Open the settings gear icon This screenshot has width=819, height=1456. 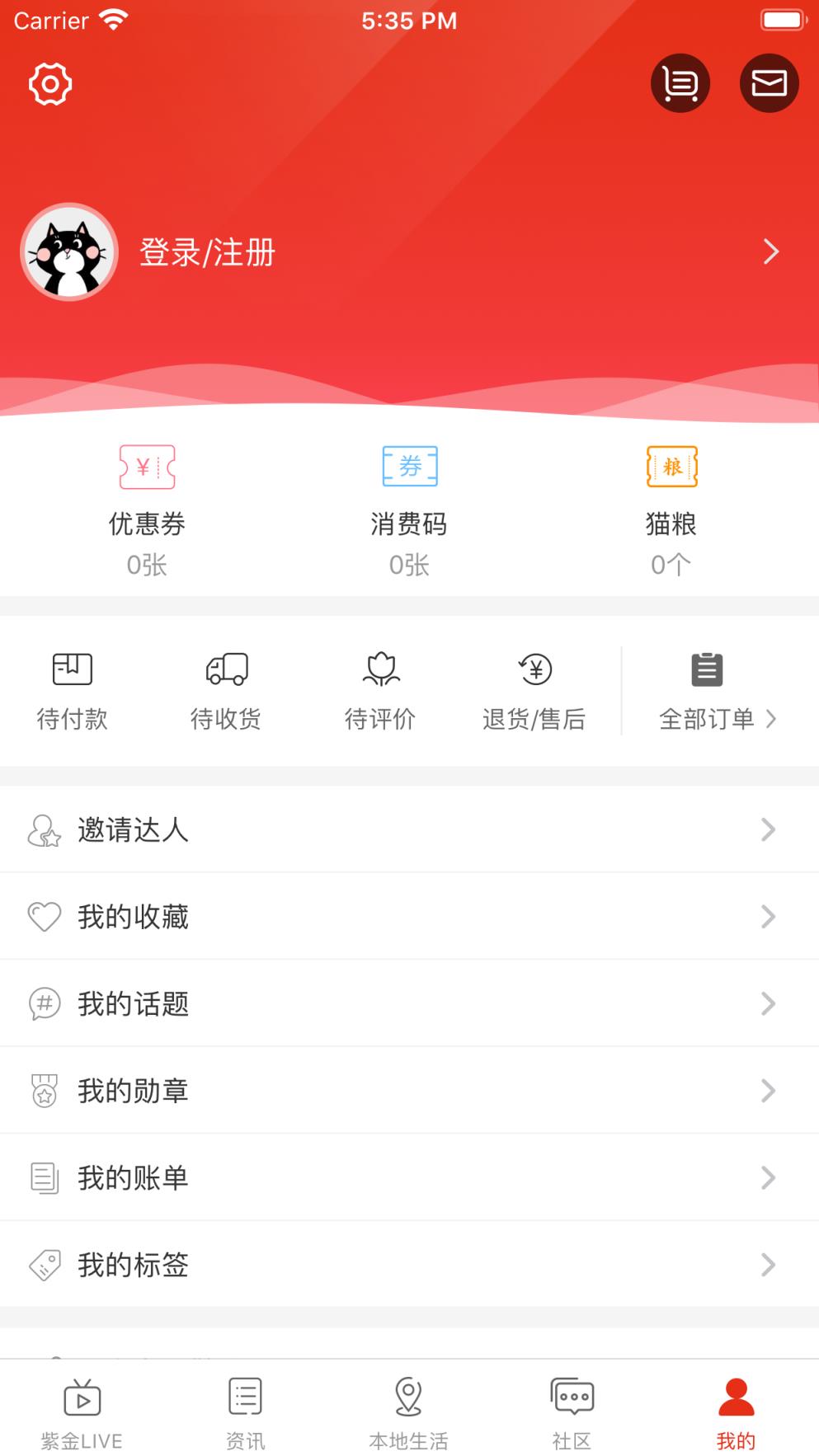(x=49, y=82)
